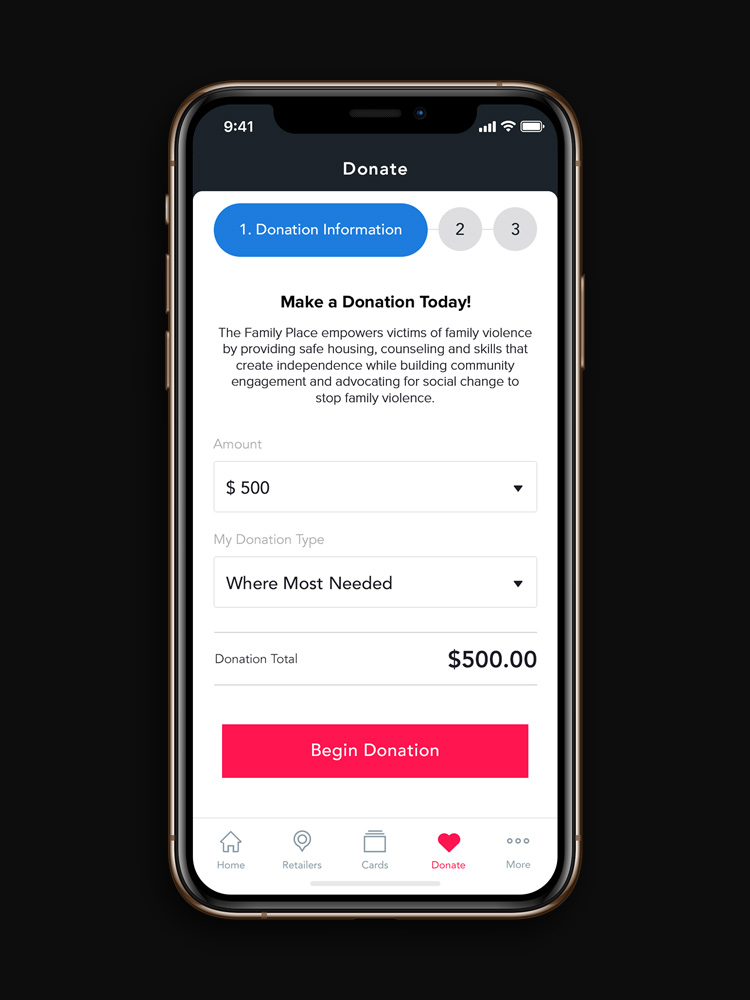Go to donation step 3
Viewport: 750px width, 1000px height.
(x=515, y=230)
